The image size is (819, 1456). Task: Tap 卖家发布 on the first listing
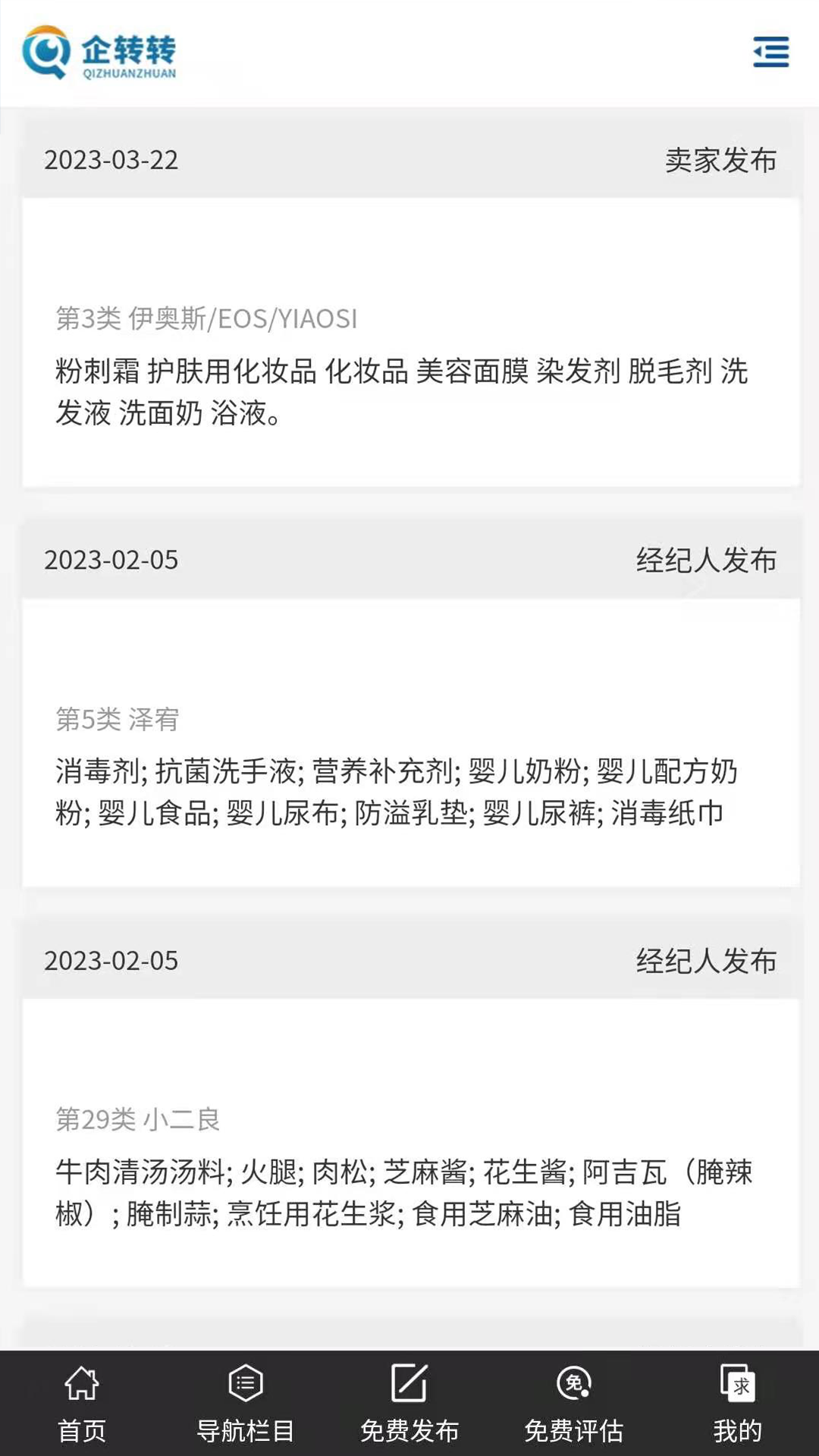(x=721, y=161)
